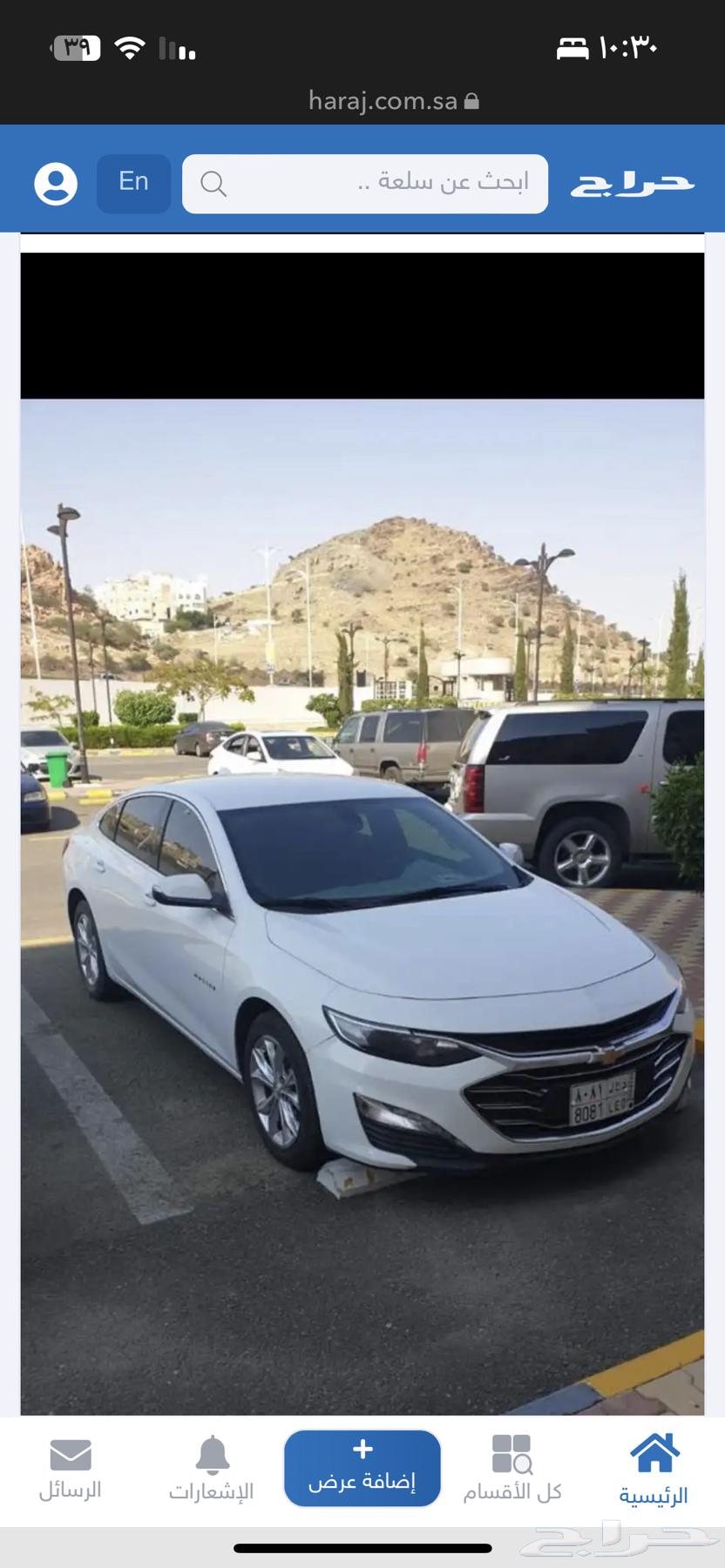725x1568 pixels.
Task: Switch to the الرئيسية home tab
Action: click(654, 1470)
